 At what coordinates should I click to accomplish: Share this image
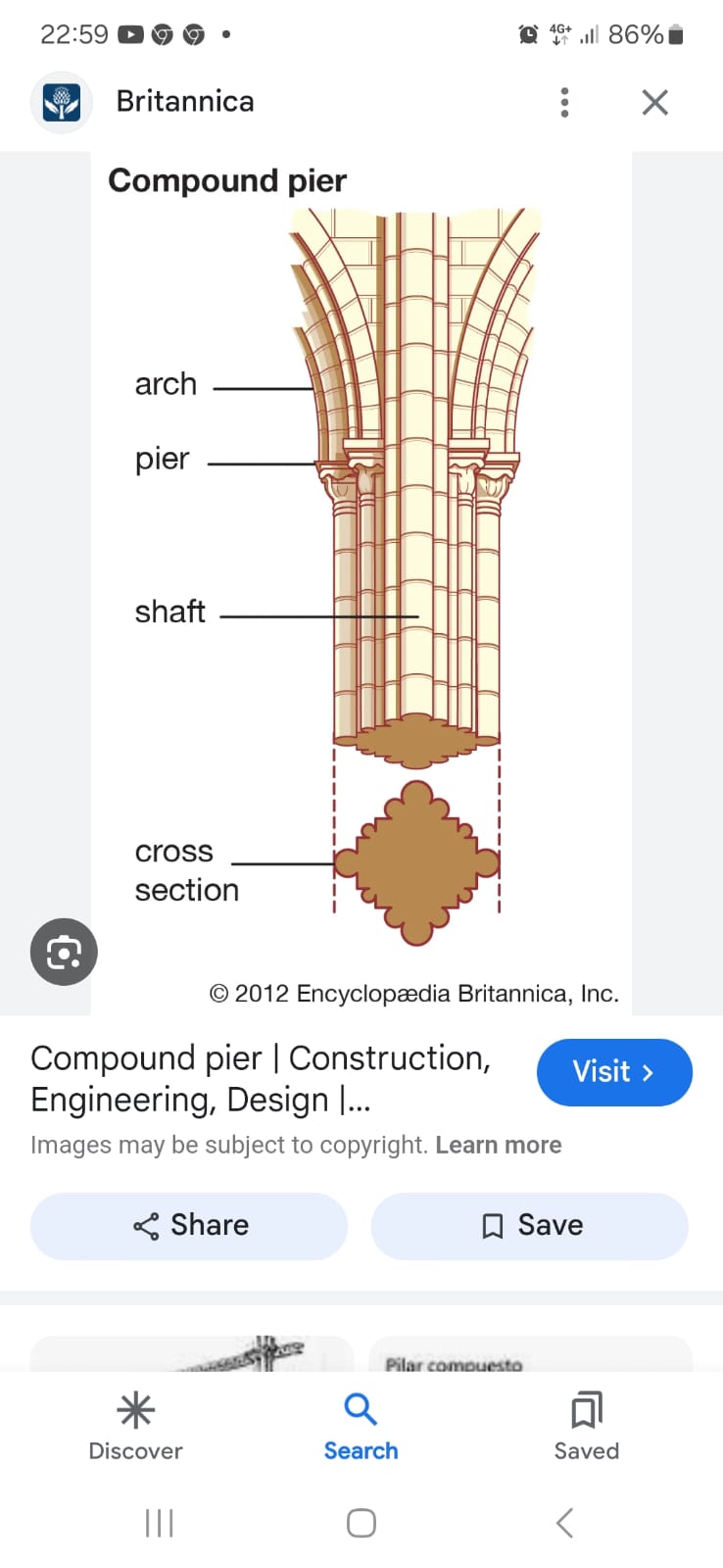click(x=189, y=1225)
